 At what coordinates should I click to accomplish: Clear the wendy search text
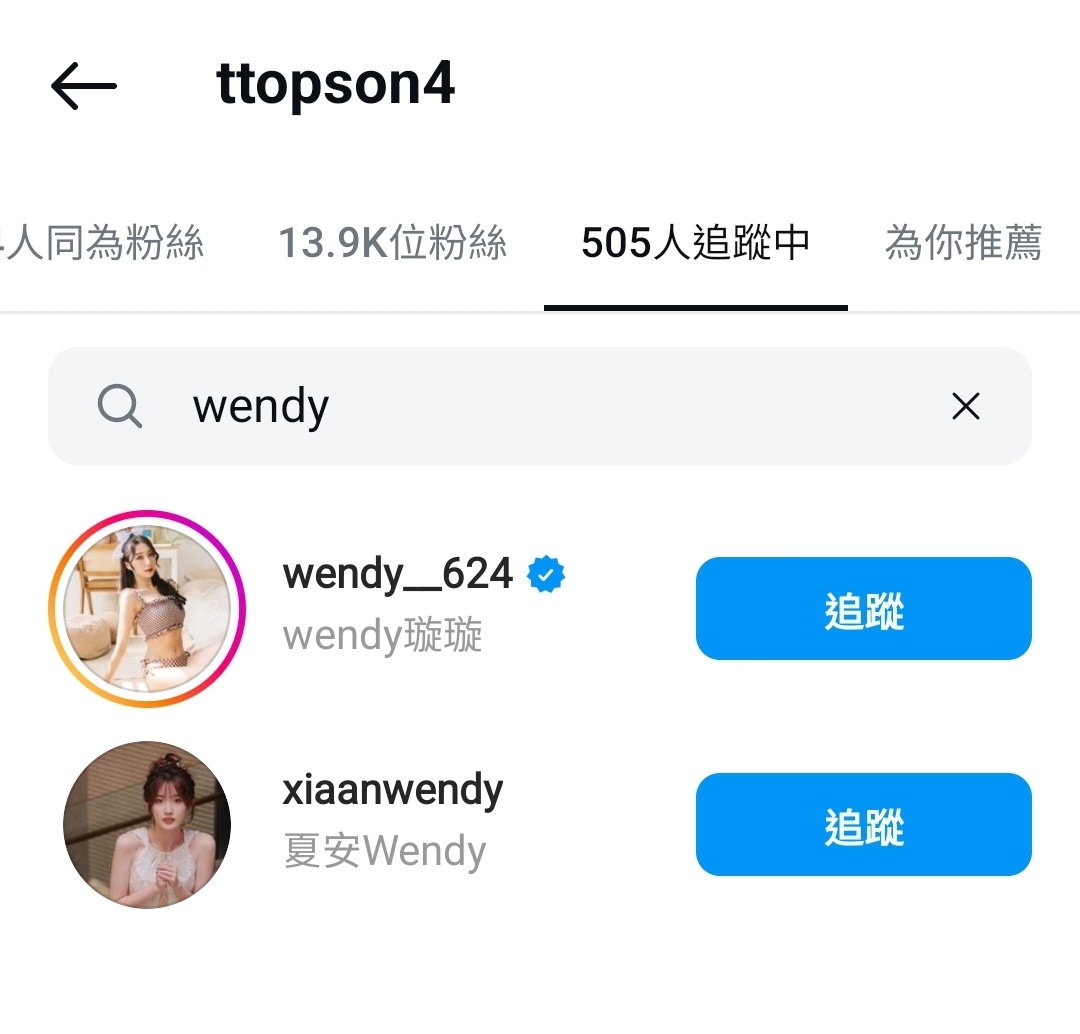pyautogui.click(x=965, y=406)
